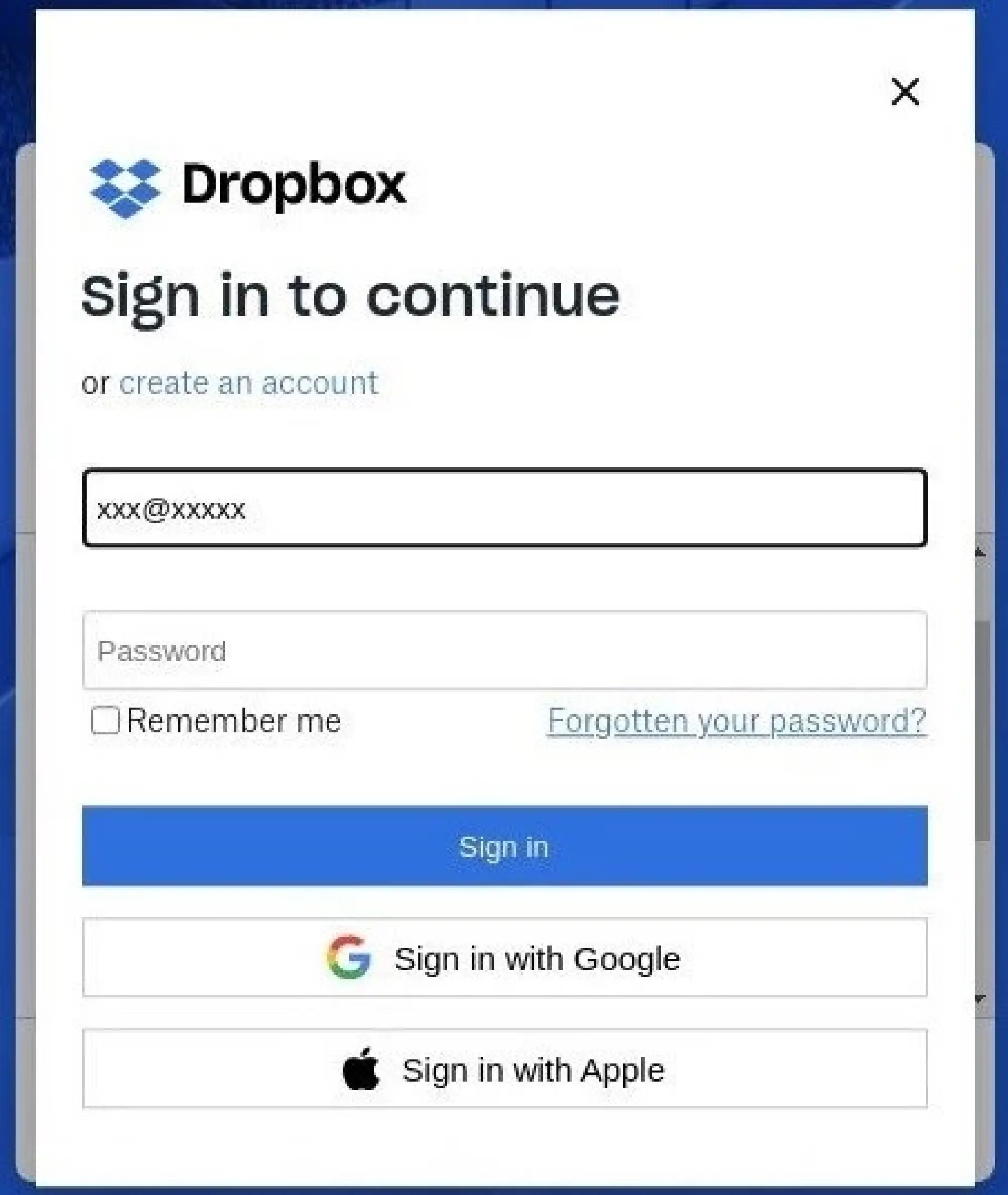Screen dimensions: 1008x1195
Task: Check the Remember me box
Action: click(x=106, y=720)
